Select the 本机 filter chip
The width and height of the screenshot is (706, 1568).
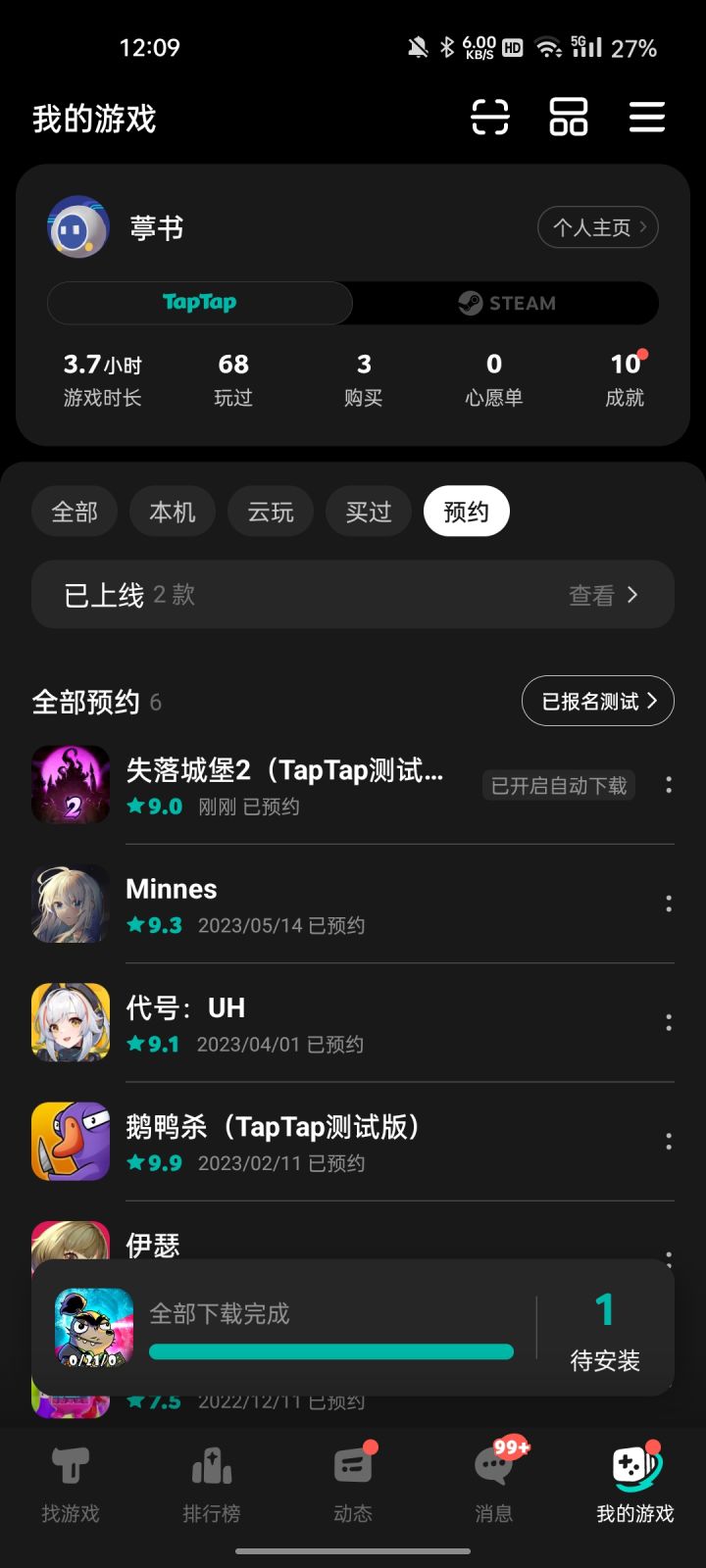tap(173, 512)
